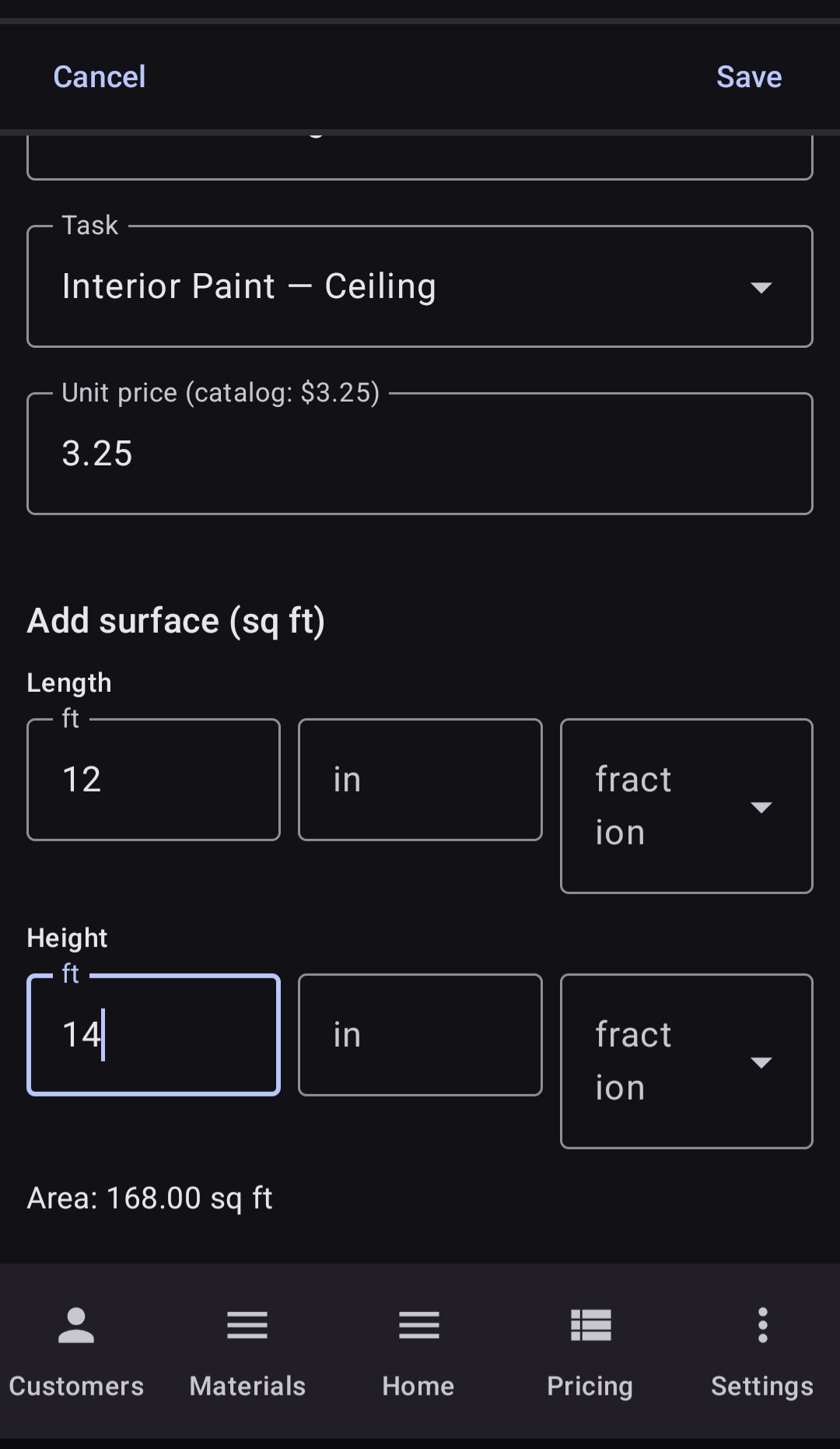The height and width of the screenshot is (1449, 840).
Task: Cancel the edit
Action: [x=99, y=76]
